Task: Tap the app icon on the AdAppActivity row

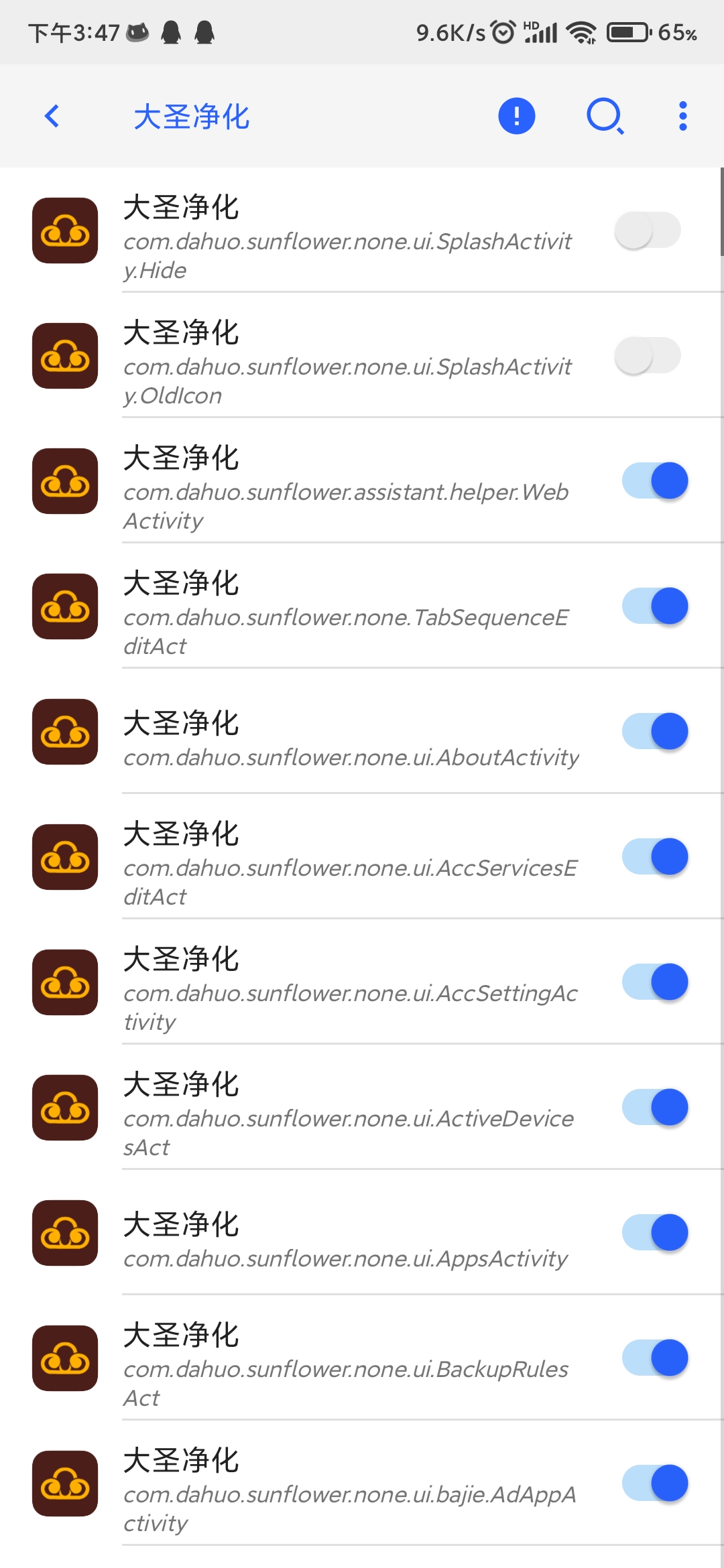Action: (x=64, y=1484)
